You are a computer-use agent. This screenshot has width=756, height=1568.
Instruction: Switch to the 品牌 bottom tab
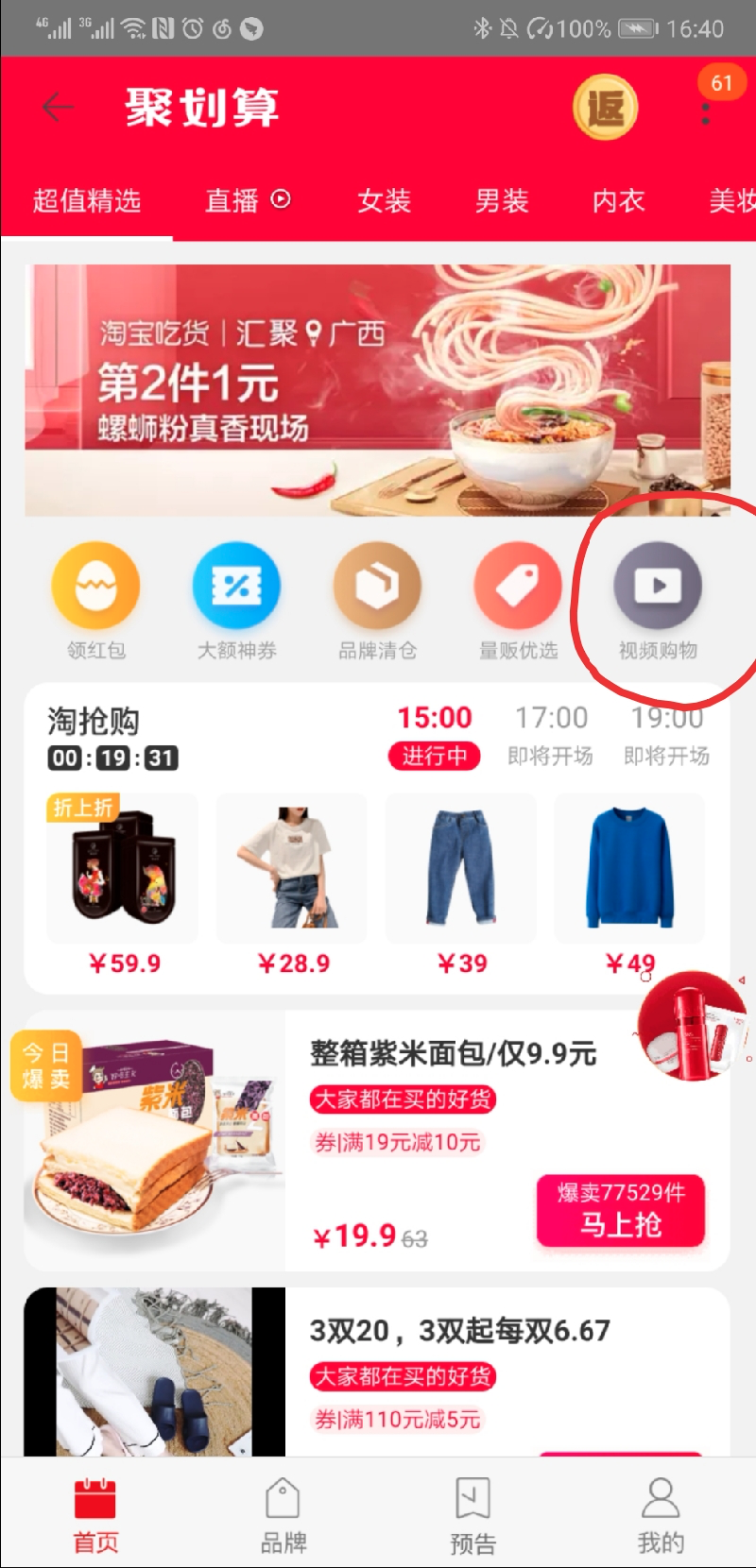pos(283,1515)
